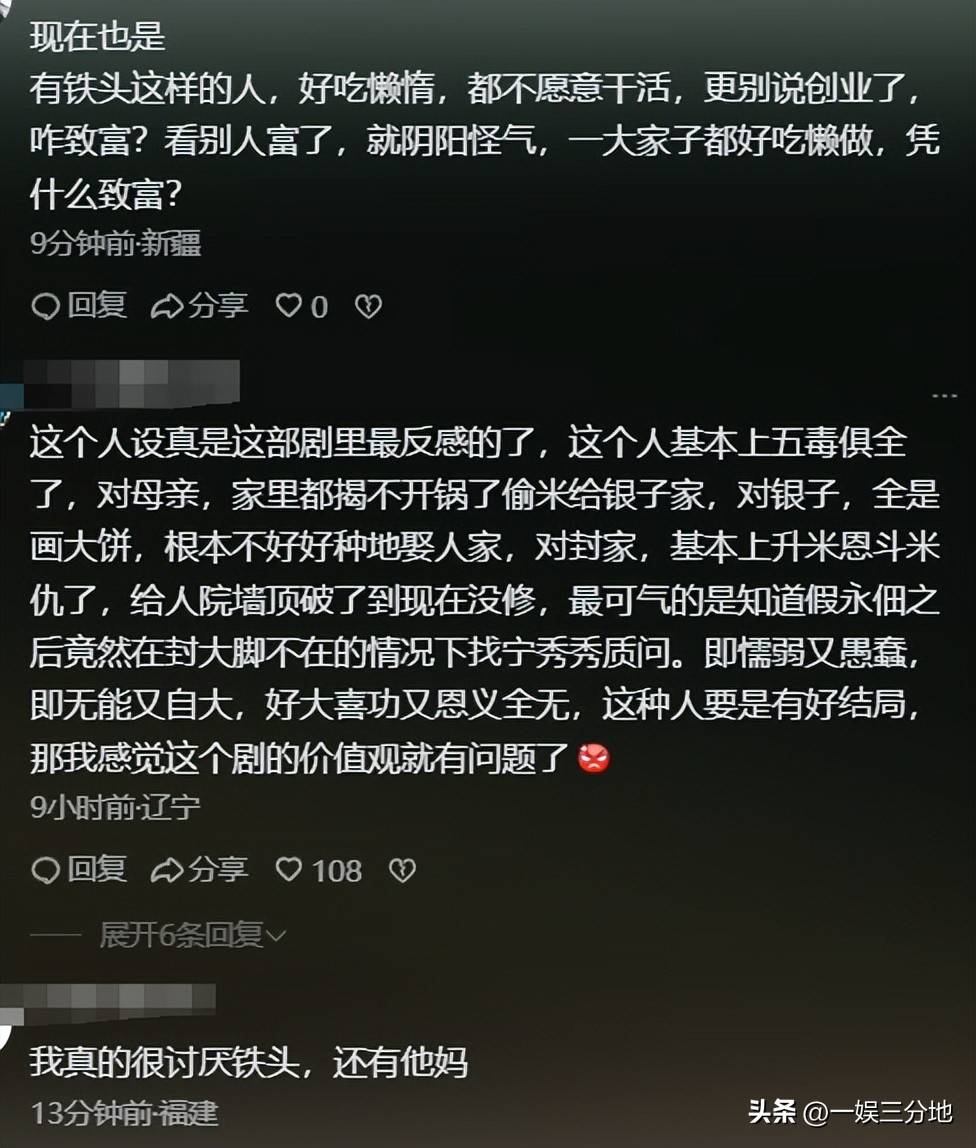Expand the 6 replies (展开6条回复)
The height and width of the screenshot is (1148, 976).
coord(192,935)
